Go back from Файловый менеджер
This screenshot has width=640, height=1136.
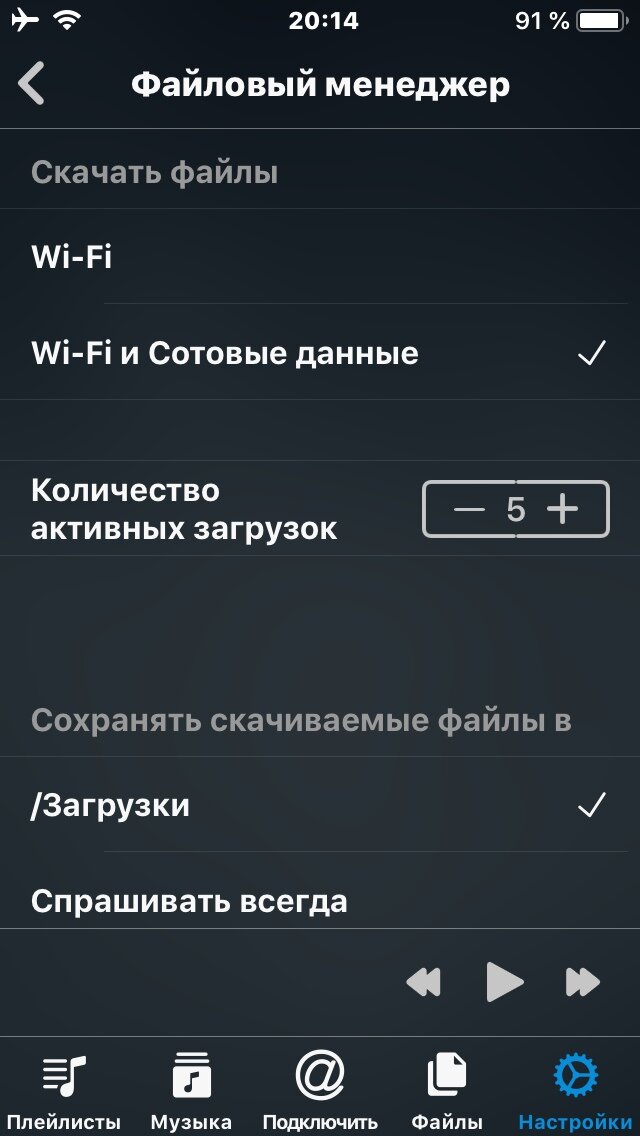(32, 84)
